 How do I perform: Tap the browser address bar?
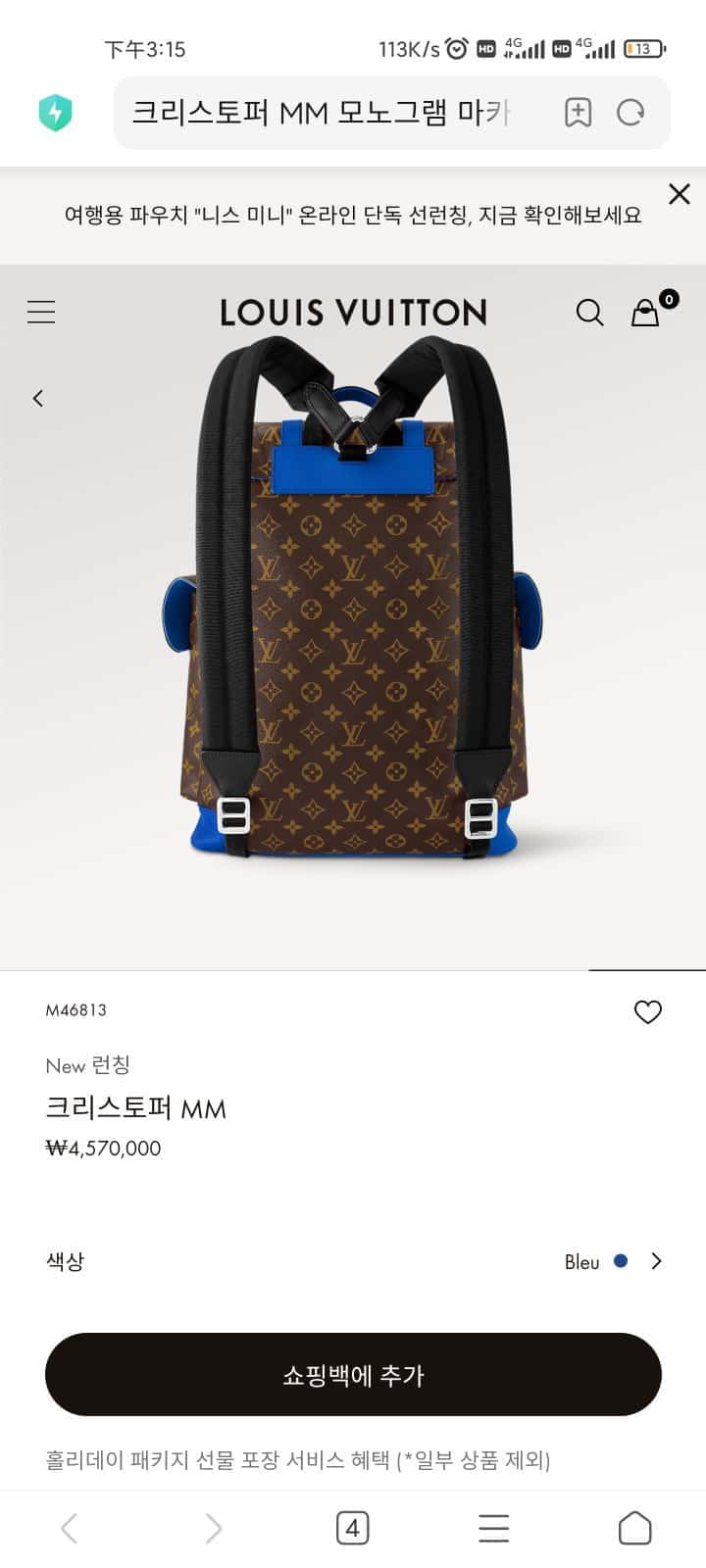tap(324, 113)
